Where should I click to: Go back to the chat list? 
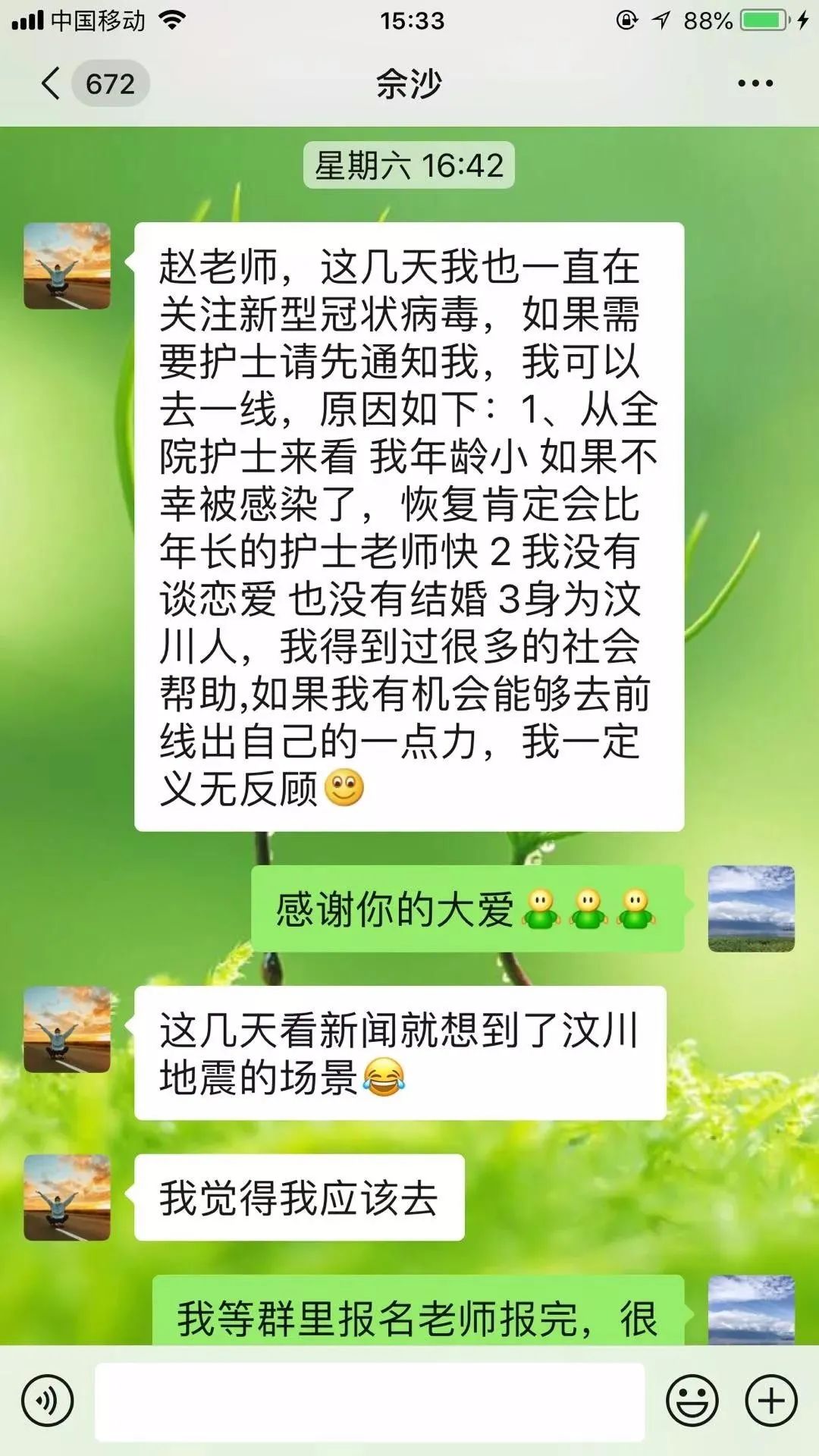(x=51, y=83)
